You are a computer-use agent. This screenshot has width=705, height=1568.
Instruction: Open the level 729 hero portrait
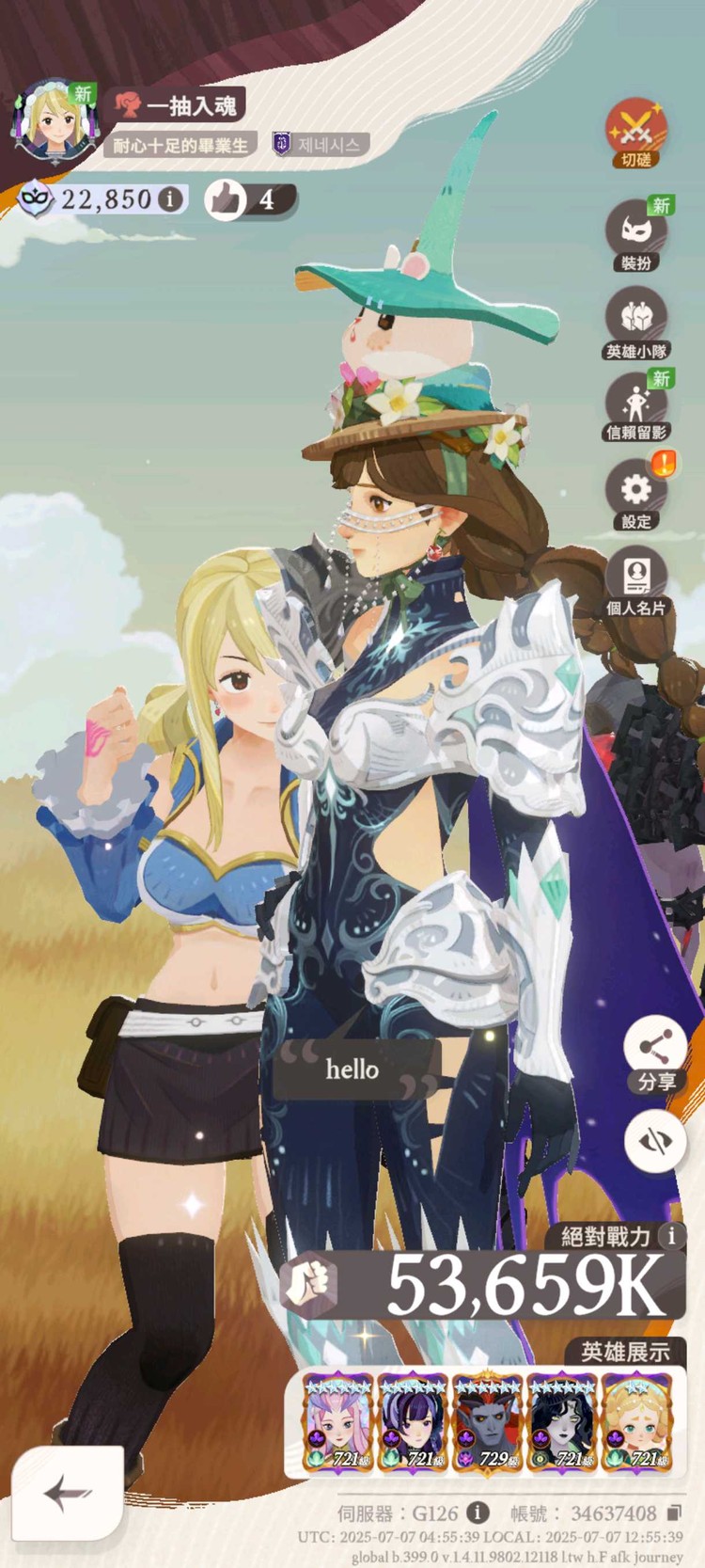(487, 1422)
